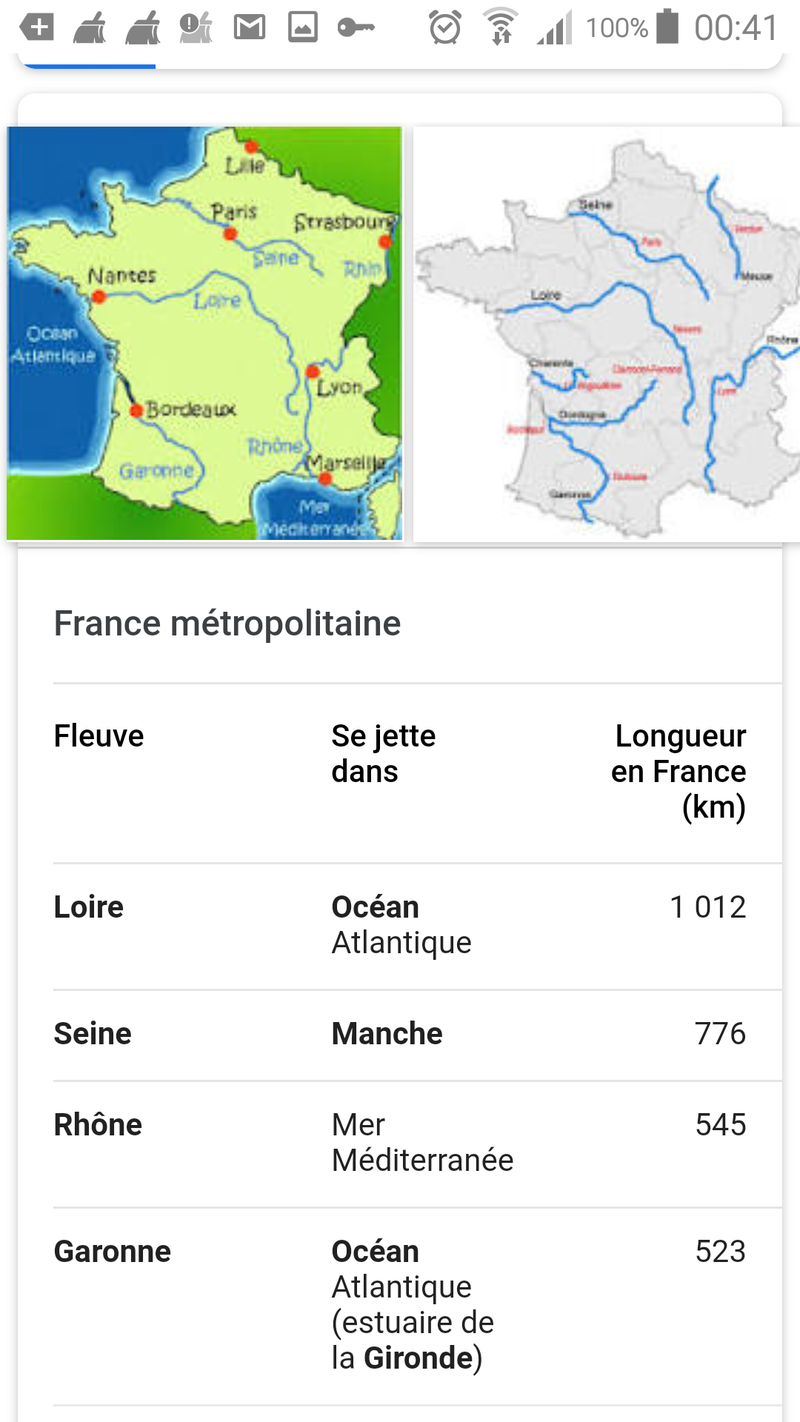Open the colored France map with cities
The image size is (800, 1422).
(204, 332)
